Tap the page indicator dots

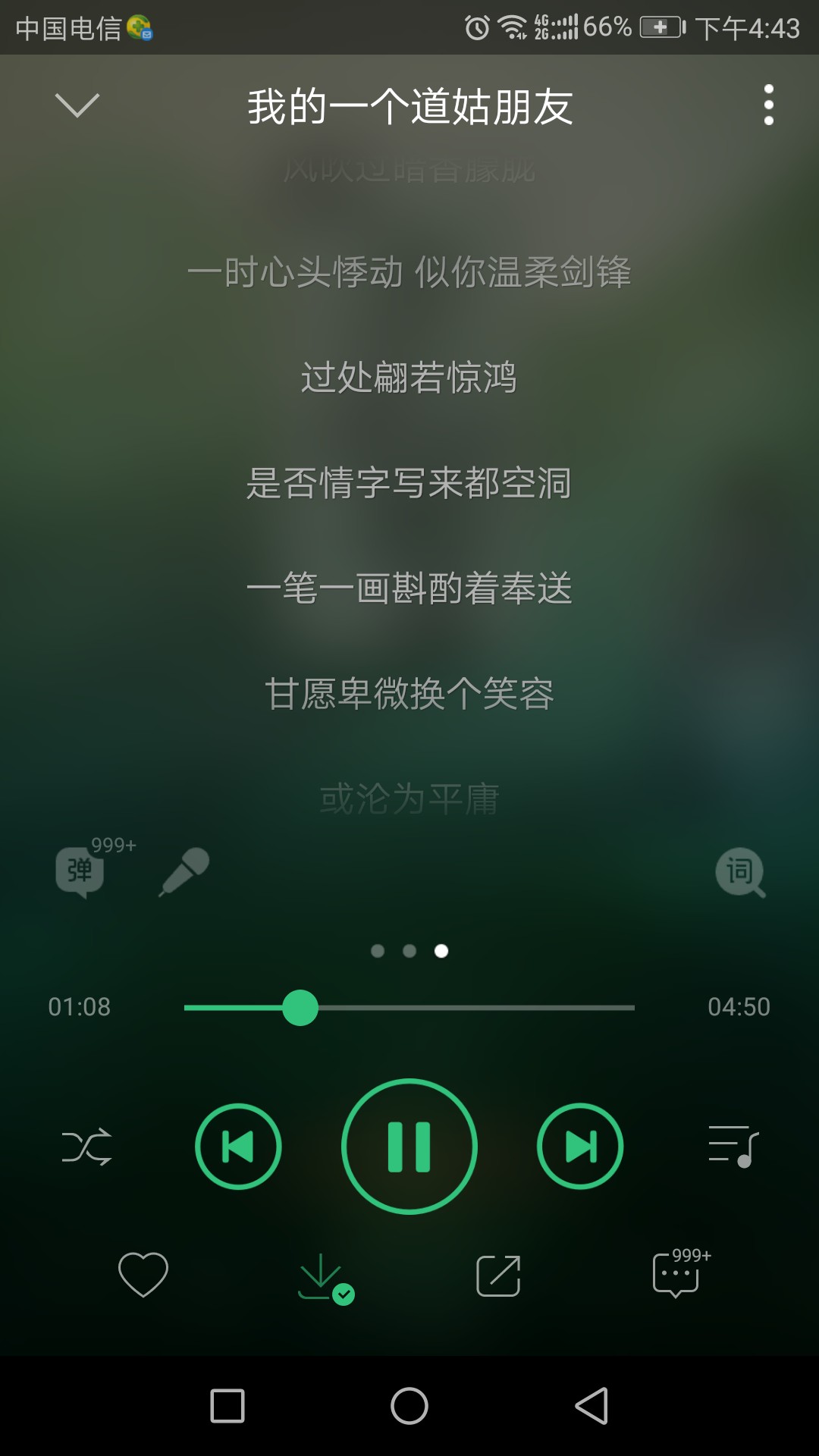[409, 951]
